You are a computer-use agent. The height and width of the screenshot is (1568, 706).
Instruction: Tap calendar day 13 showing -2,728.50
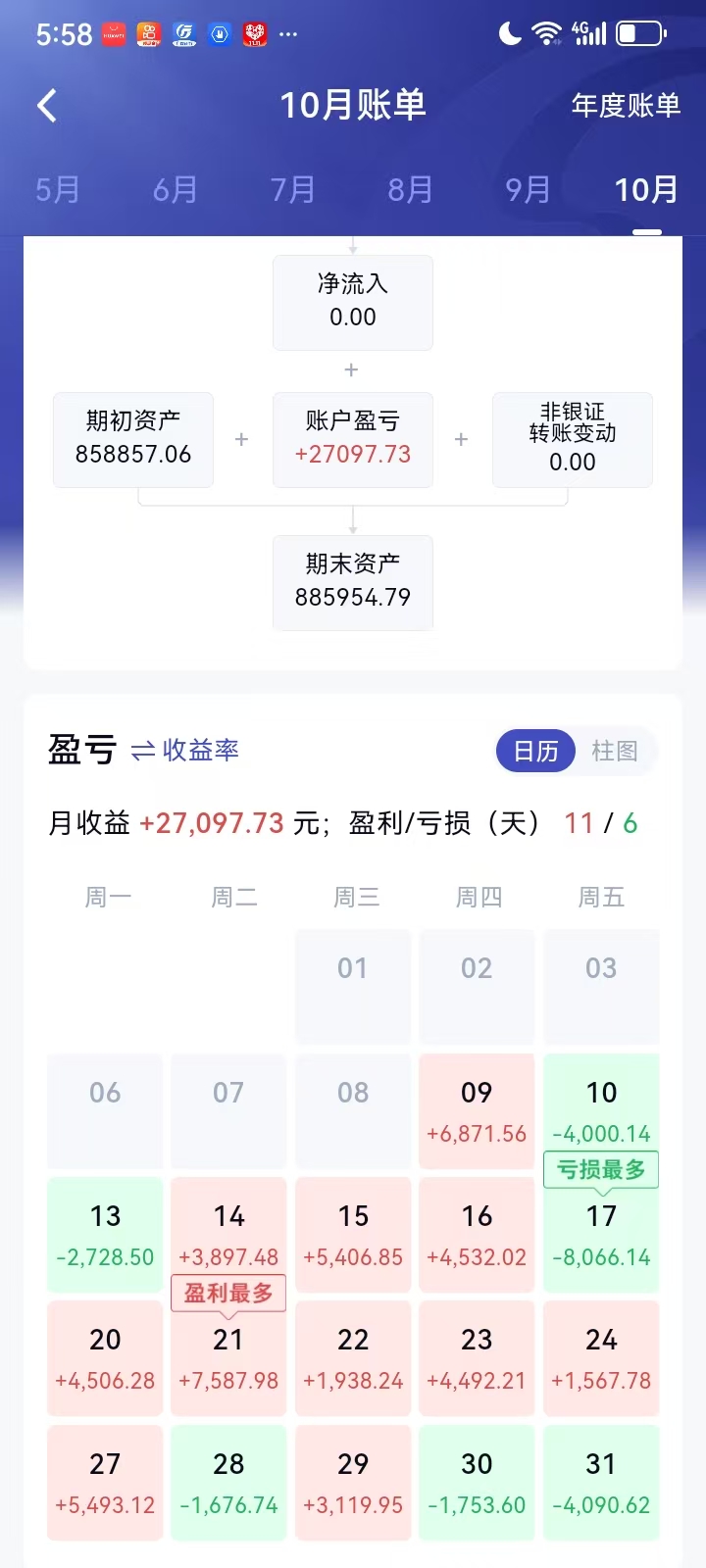click(105, 1234)
